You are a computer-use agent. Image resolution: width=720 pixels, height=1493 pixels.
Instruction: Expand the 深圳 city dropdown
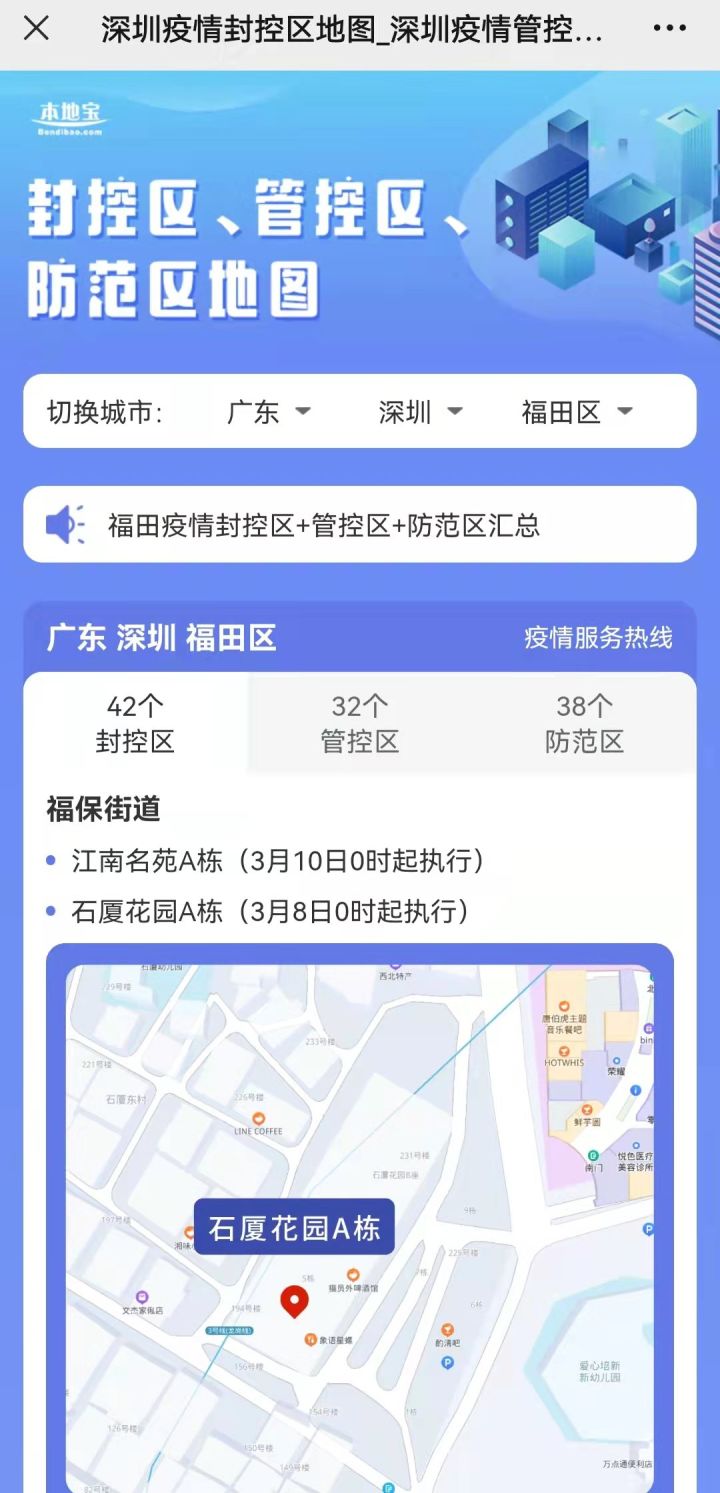(420, 412)
